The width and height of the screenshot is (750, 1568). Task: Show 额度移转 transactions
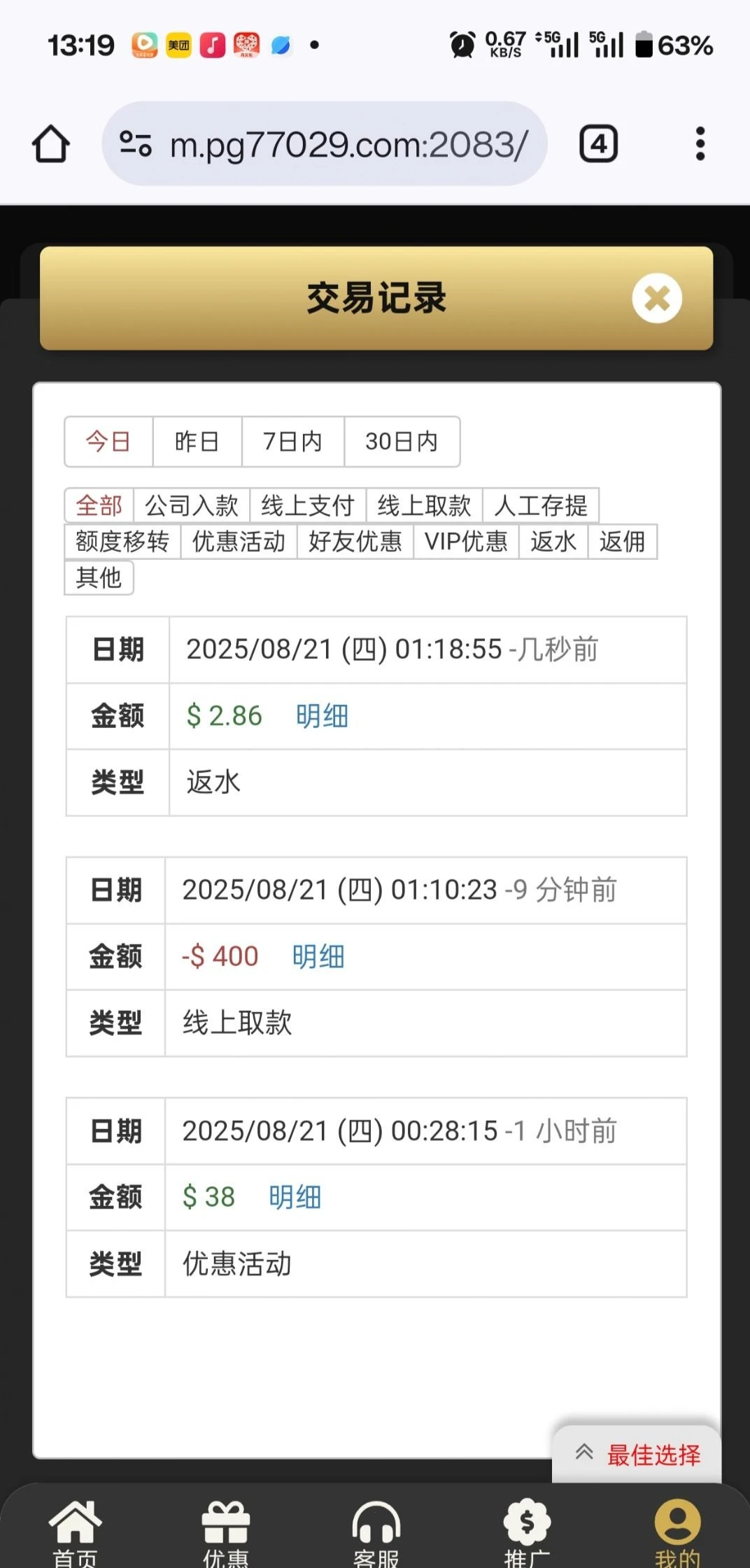(x=122, y=542)
